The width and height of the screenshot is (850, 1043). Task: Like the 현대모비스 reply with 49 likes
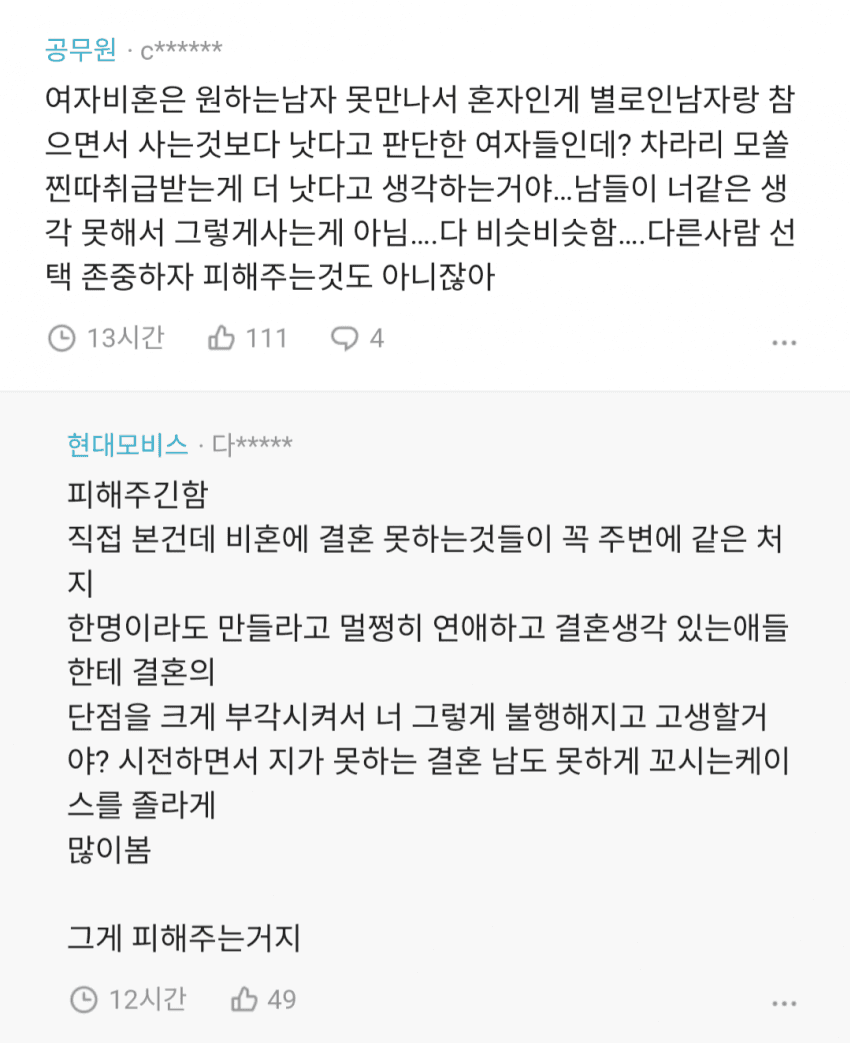click(x=245, y=998)
